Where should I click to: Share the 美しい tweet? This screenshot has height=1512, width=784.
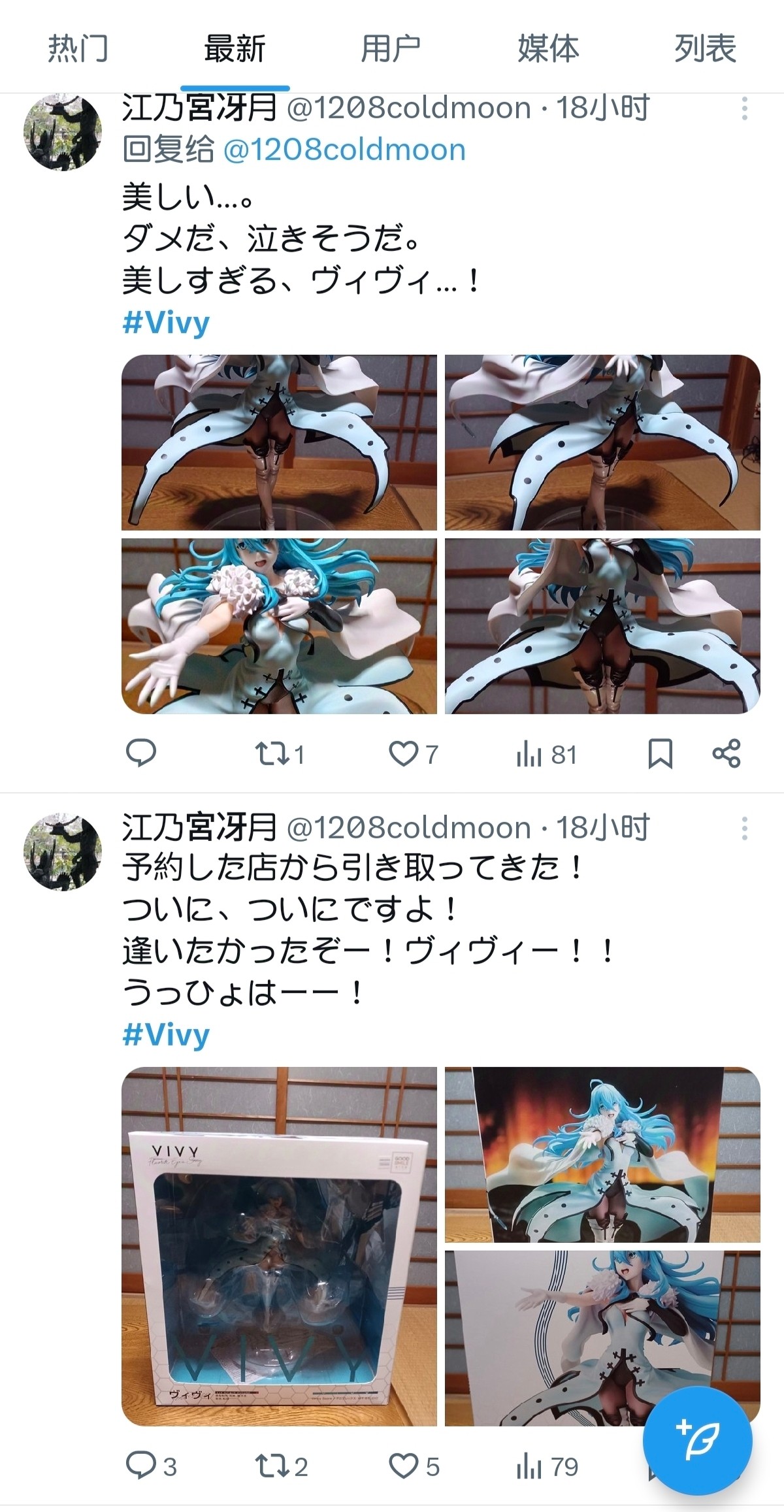point(726,753)
